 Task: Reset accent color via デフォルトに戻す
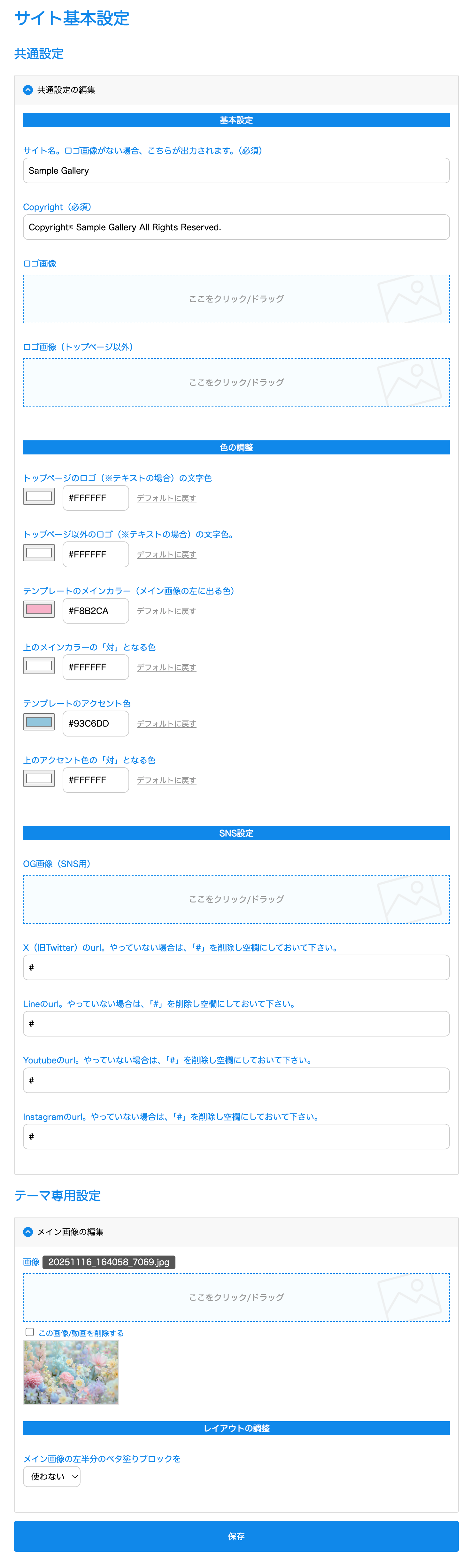pos(166,724)
